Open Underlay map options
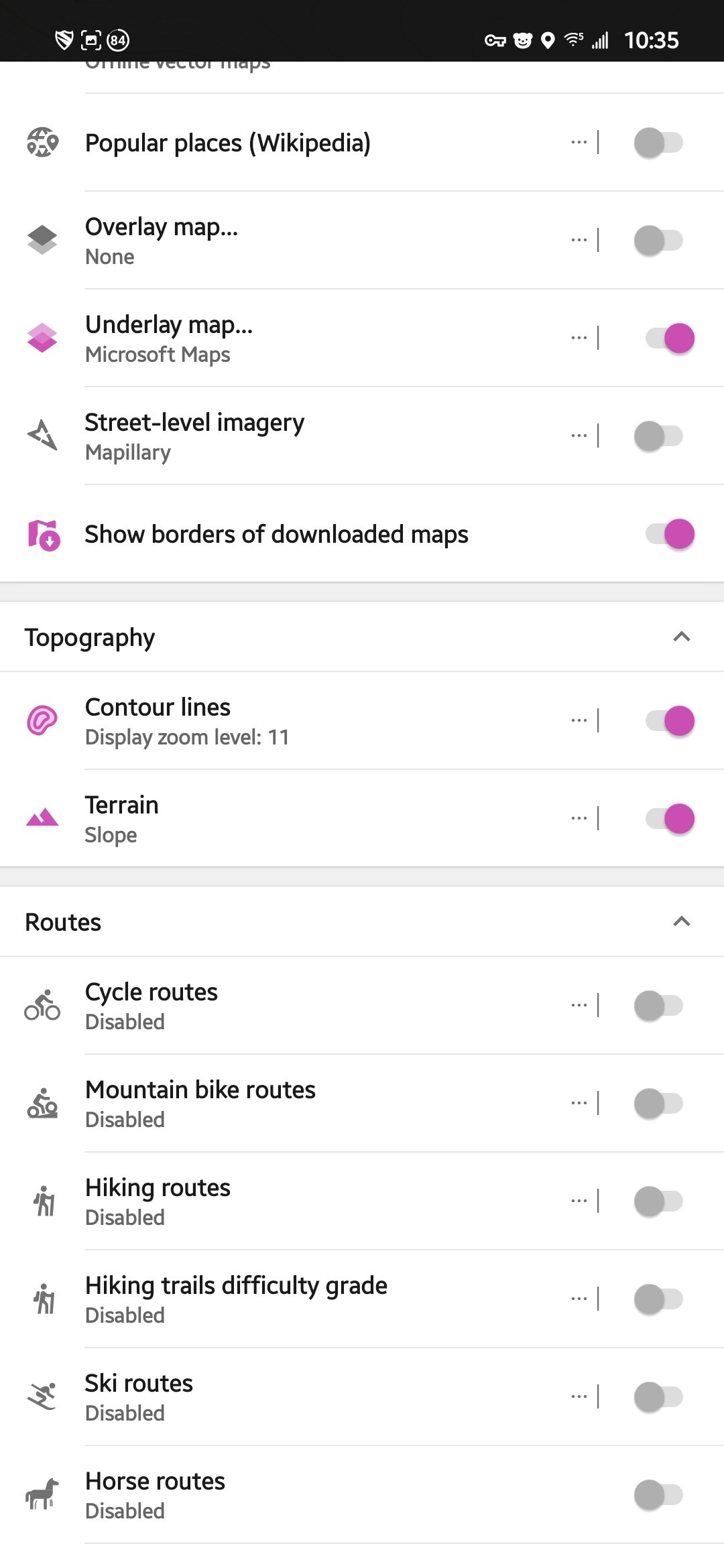 579,338
